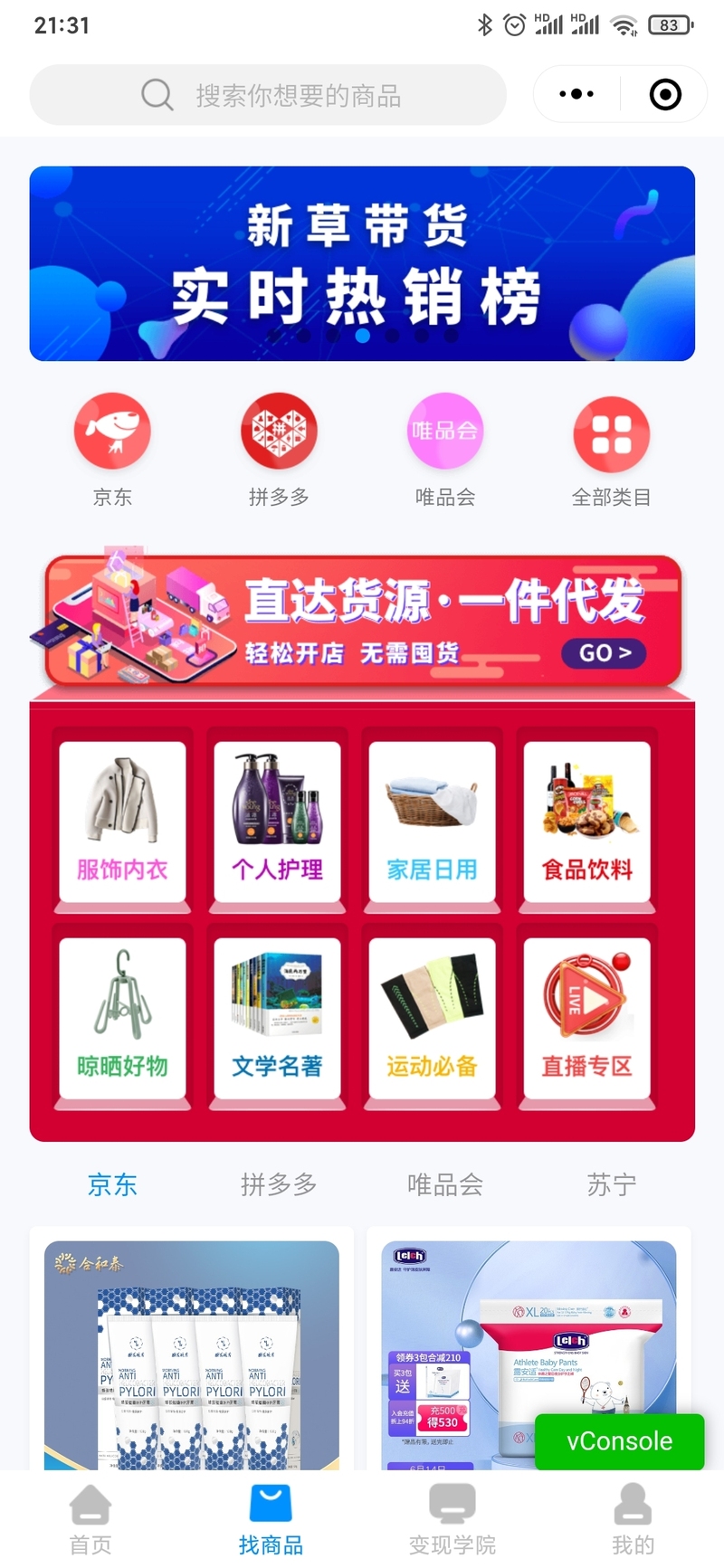Switch to the 变现学院 tab
The width and height of the screenshot is (724, 1568).
(452, 1520)
